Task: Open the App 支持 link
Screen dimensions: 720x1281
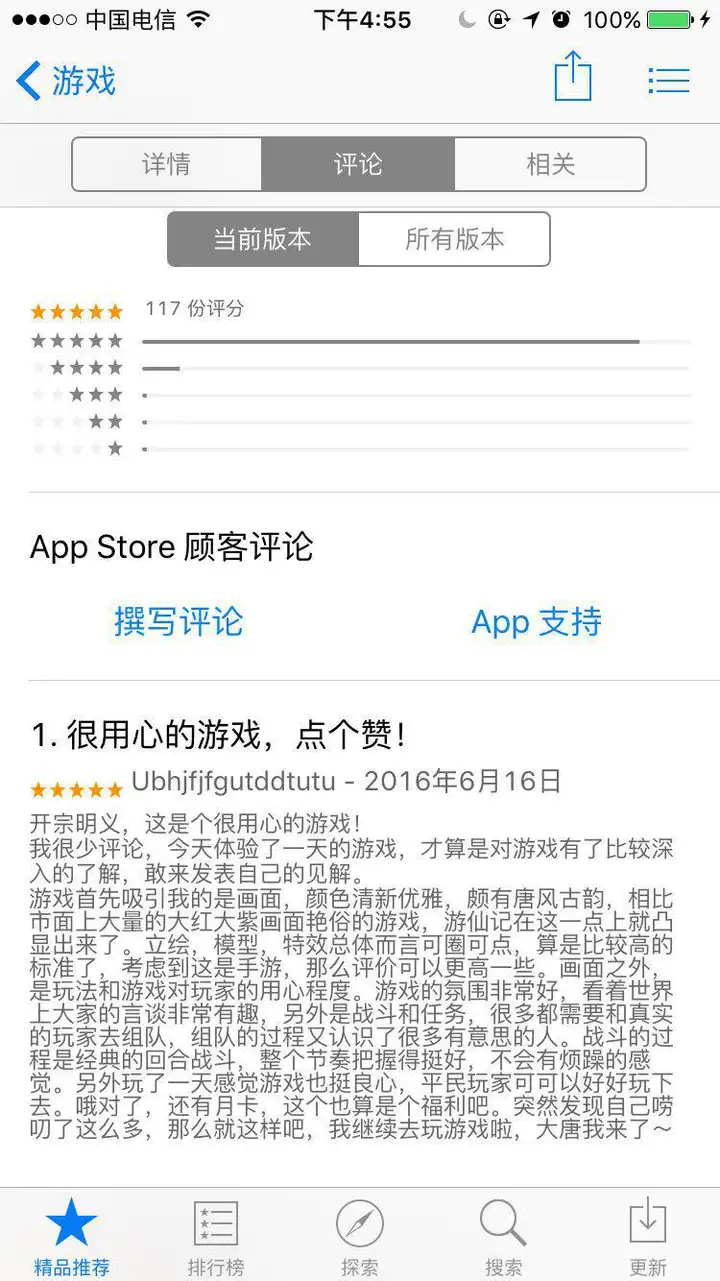Action: point(537,621)
